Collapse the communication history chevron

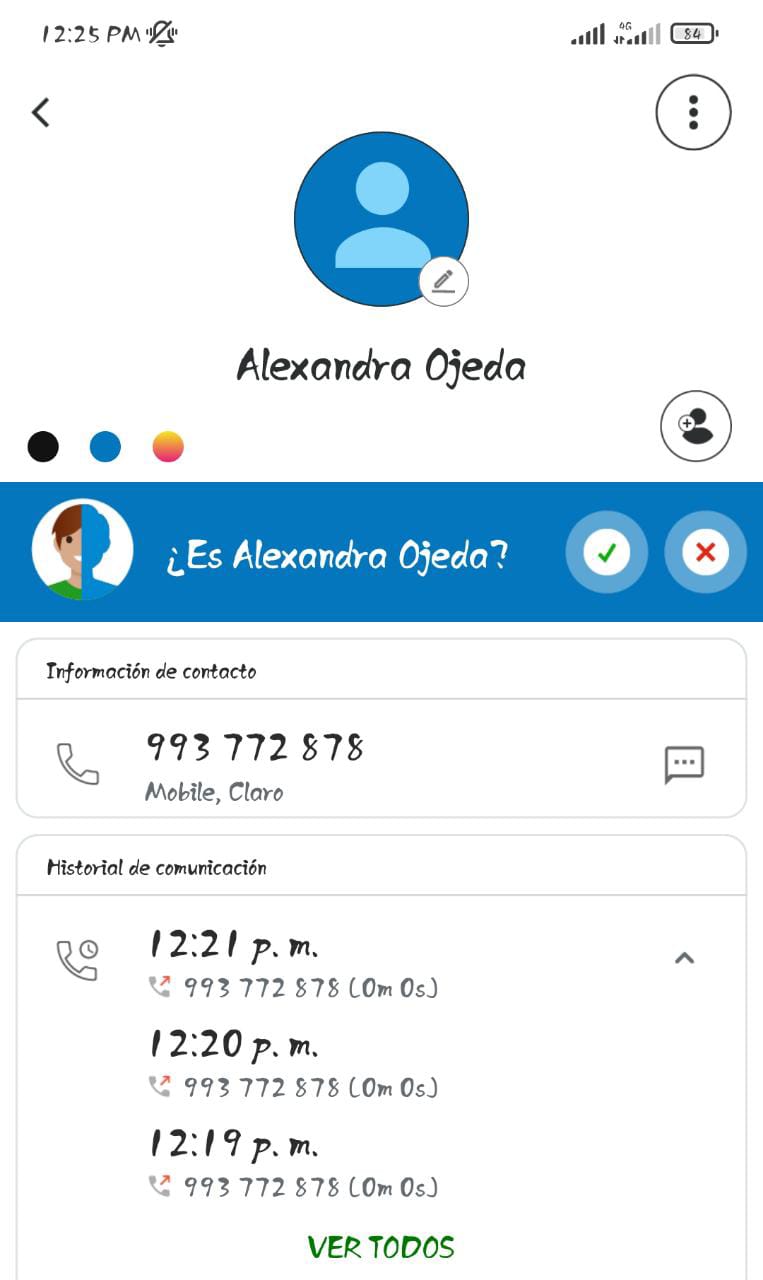[684, 958]
